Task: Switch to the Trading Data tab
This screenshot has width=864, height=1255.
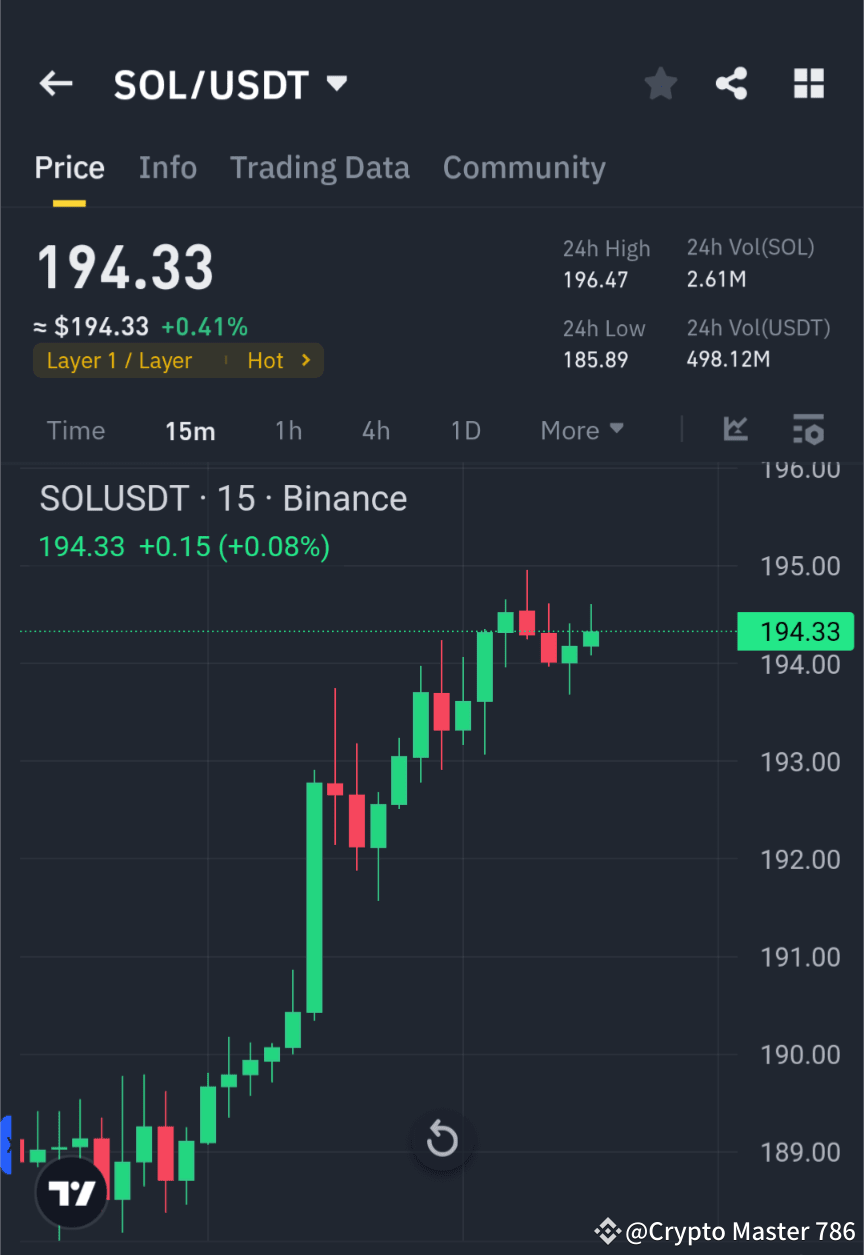Action: tap(319, 167)
